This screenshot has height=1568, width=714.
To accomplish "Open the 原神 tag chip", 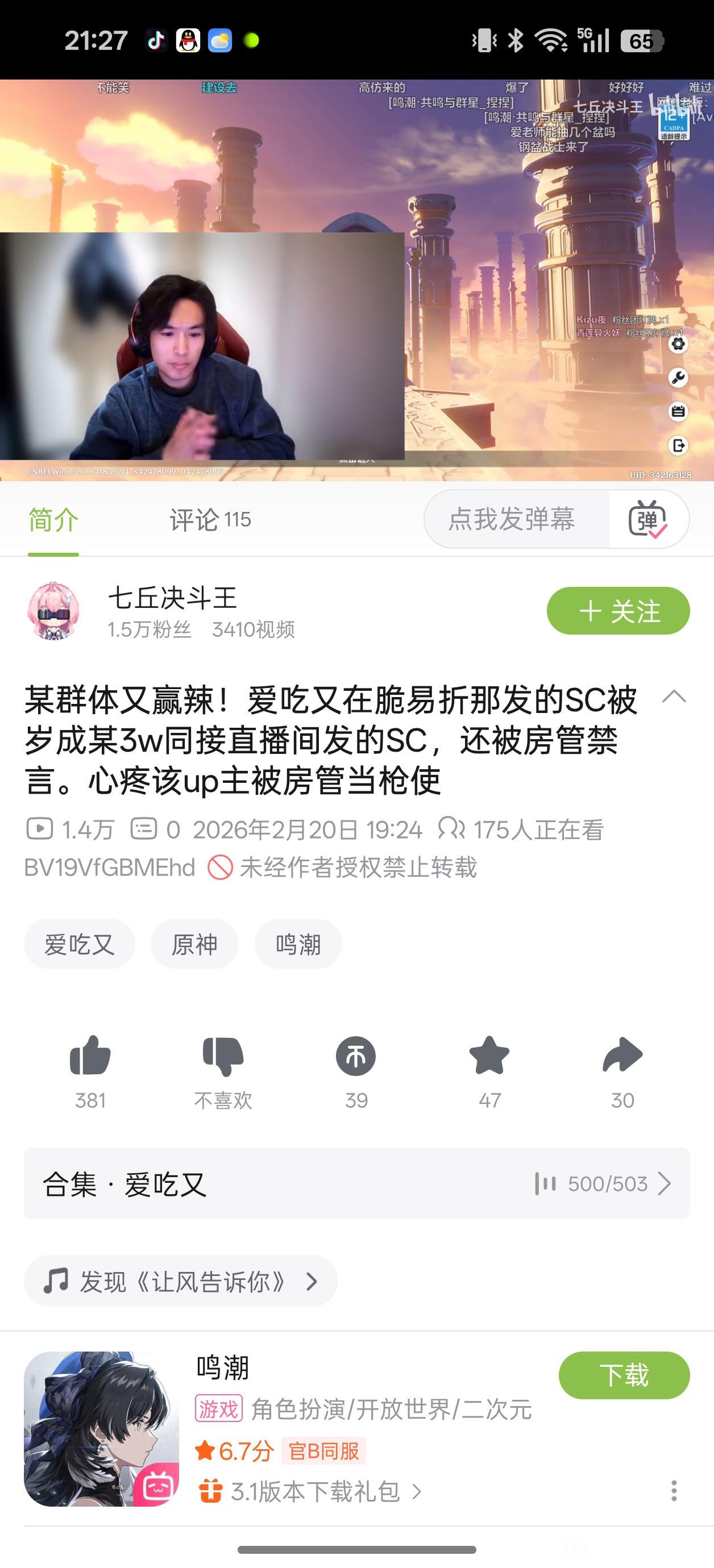I will pyautogui.click(x=194, y=944).
